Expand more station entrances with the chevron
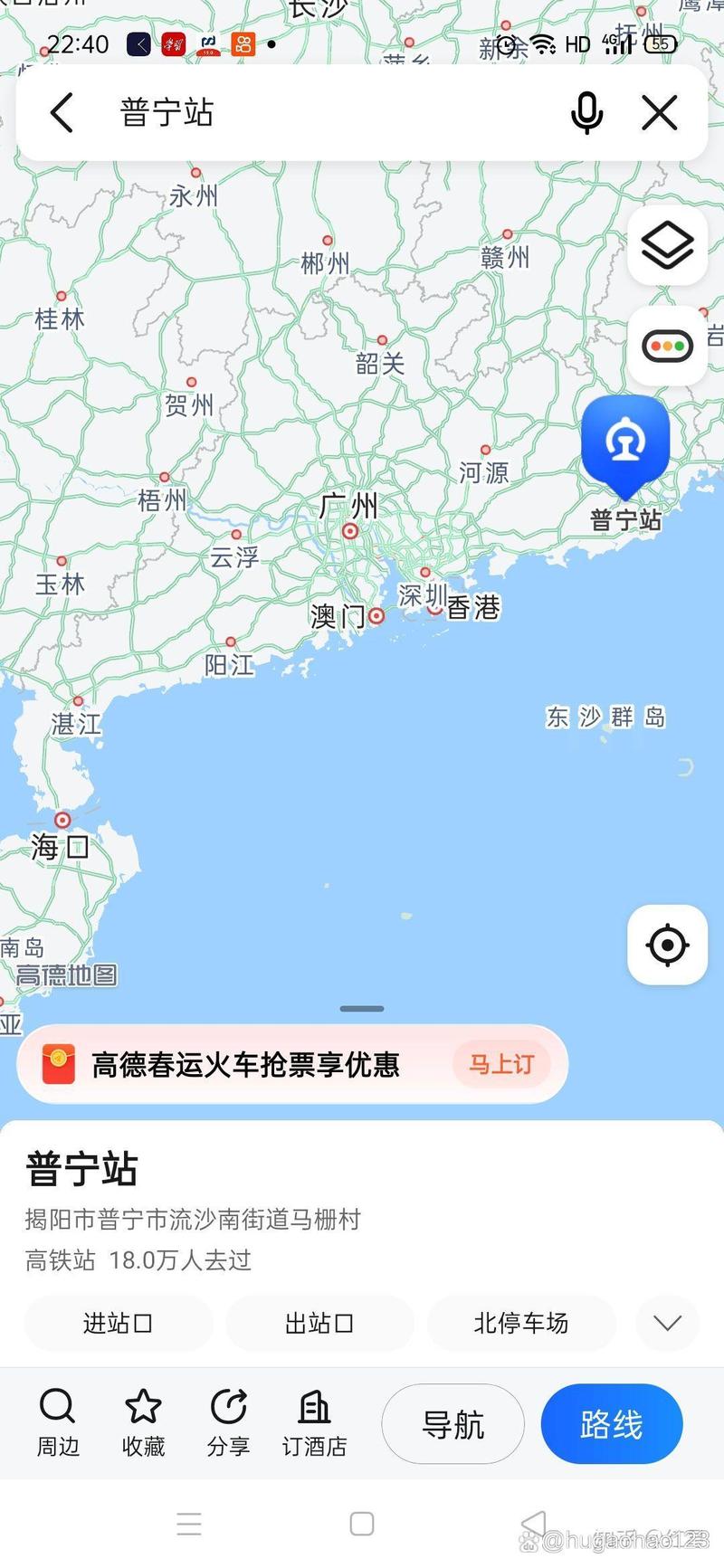This screenshot has width=724, height=1568. click(x=667, y=1323)
